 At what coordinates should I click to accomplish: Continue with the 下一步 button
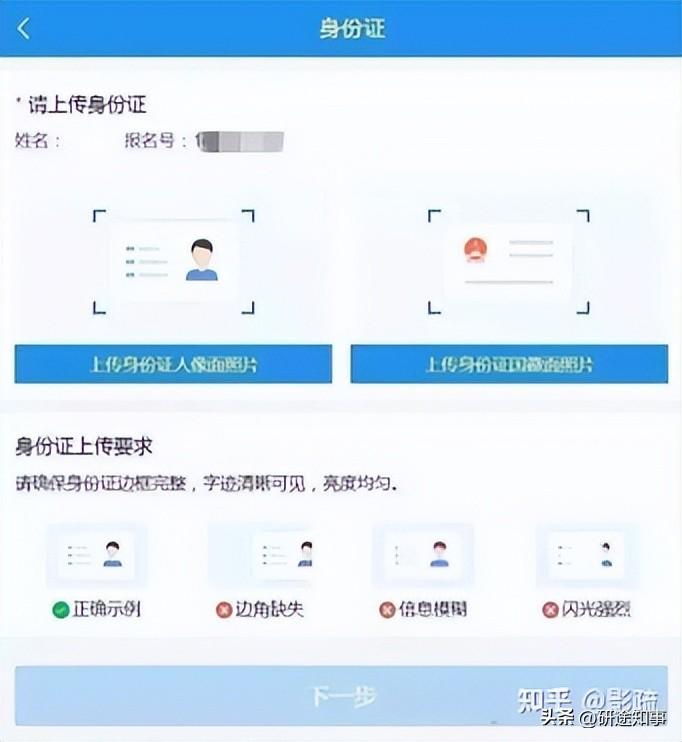click(341, 695)
